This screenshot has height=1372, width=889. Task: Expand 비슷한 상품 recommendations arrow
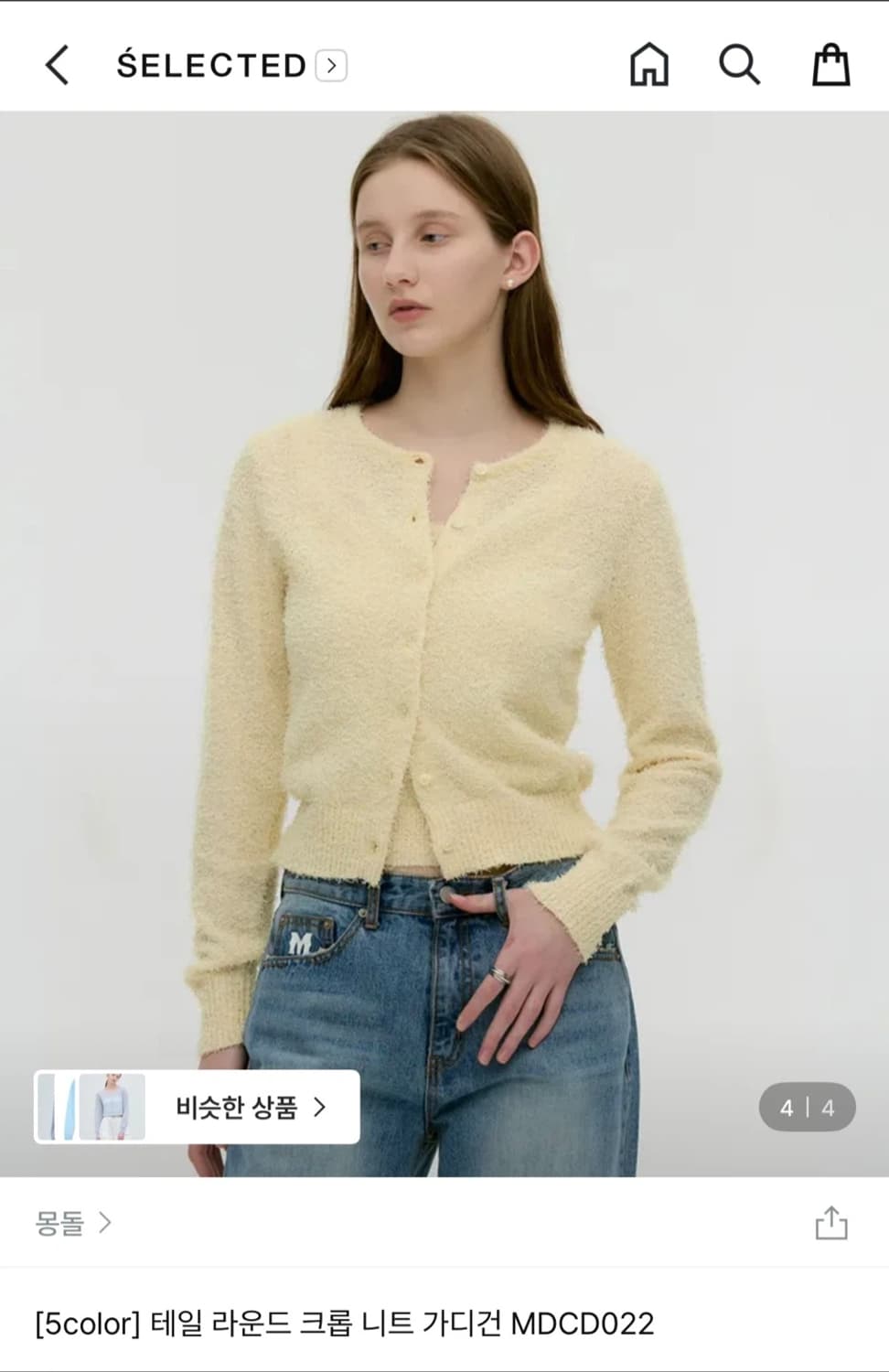coord(322,1106)
